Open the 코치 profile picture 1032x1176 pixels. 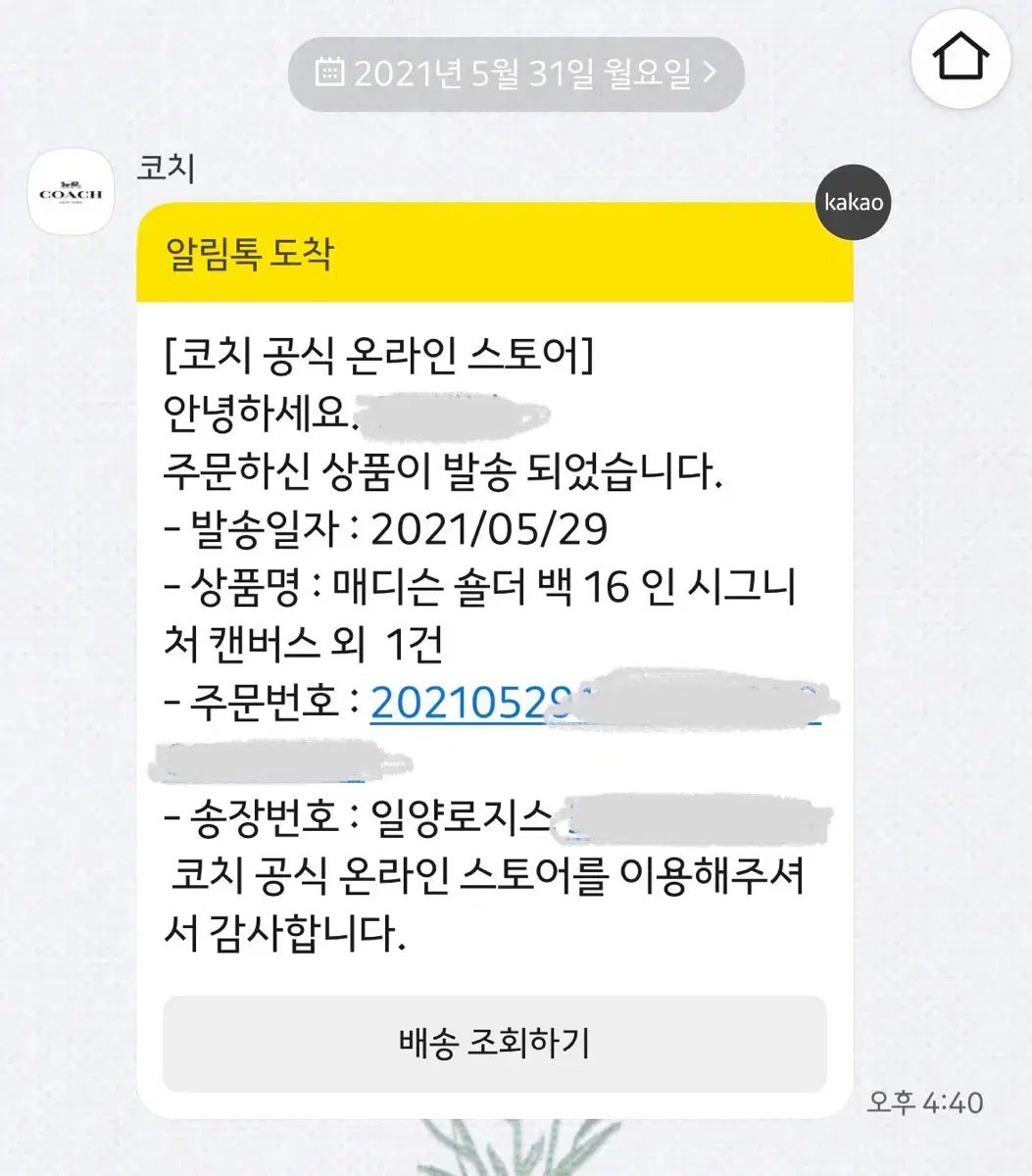coord(71,192)
